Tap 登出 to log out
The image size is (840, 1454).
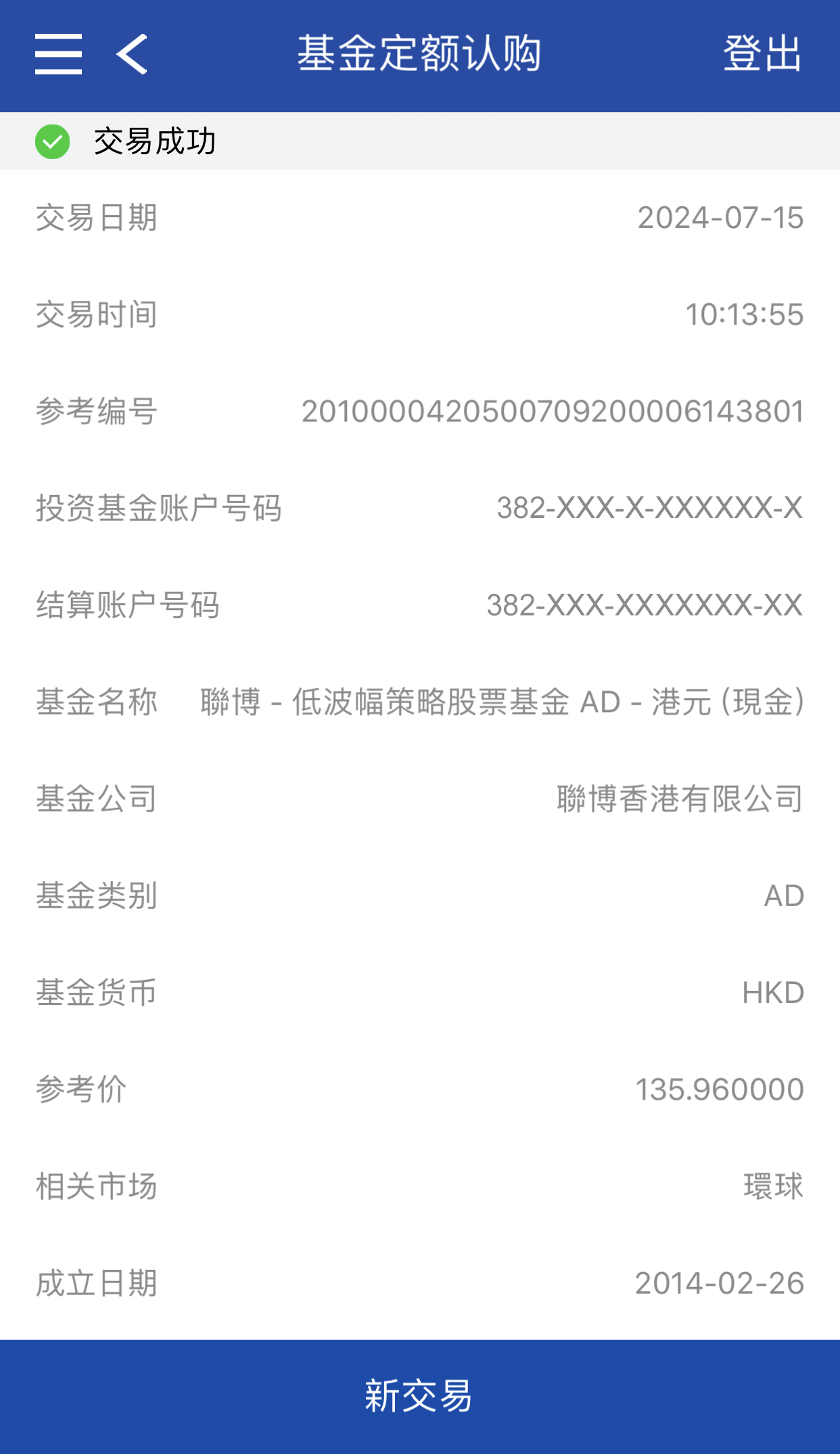click(x=762, y=54)
